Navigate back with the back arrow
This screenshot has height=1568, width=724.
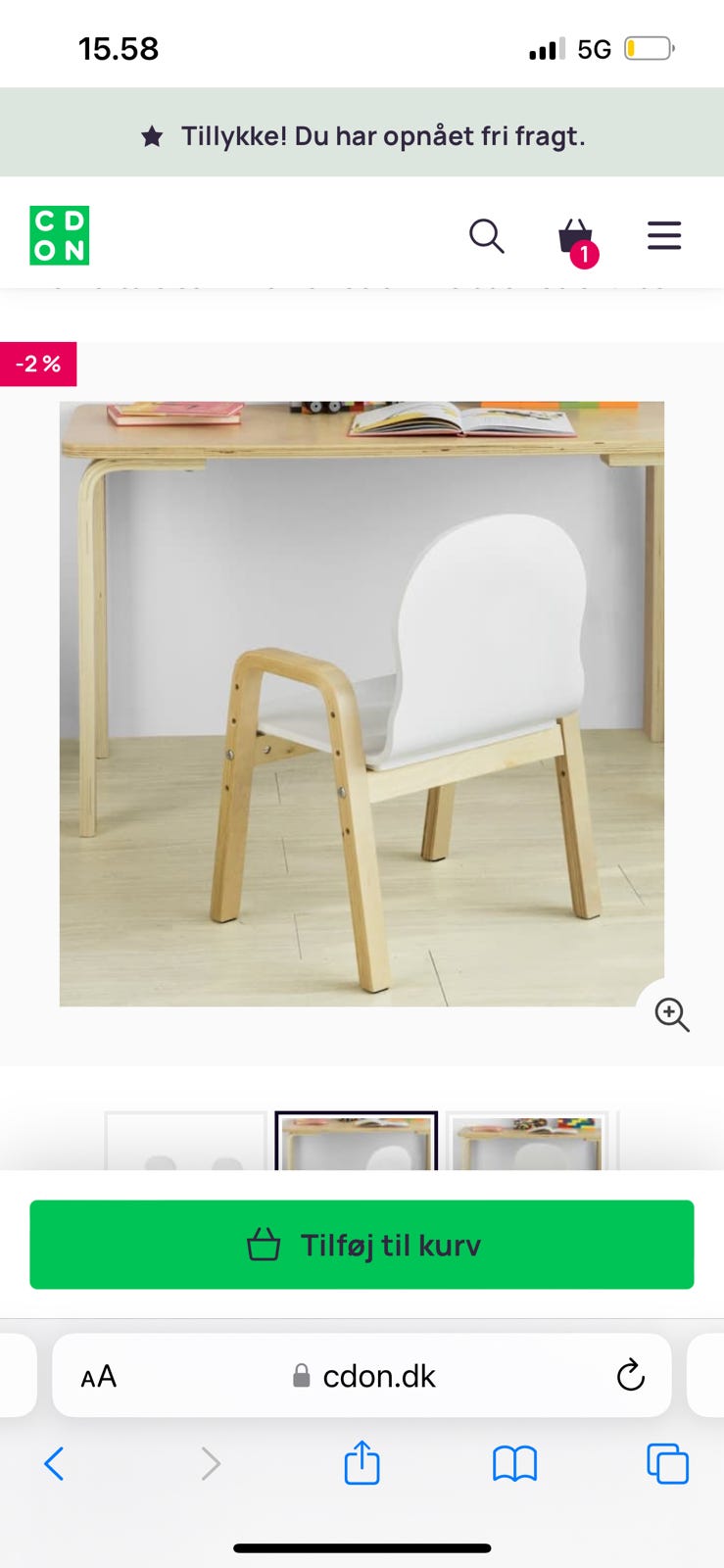[54, 1463]
